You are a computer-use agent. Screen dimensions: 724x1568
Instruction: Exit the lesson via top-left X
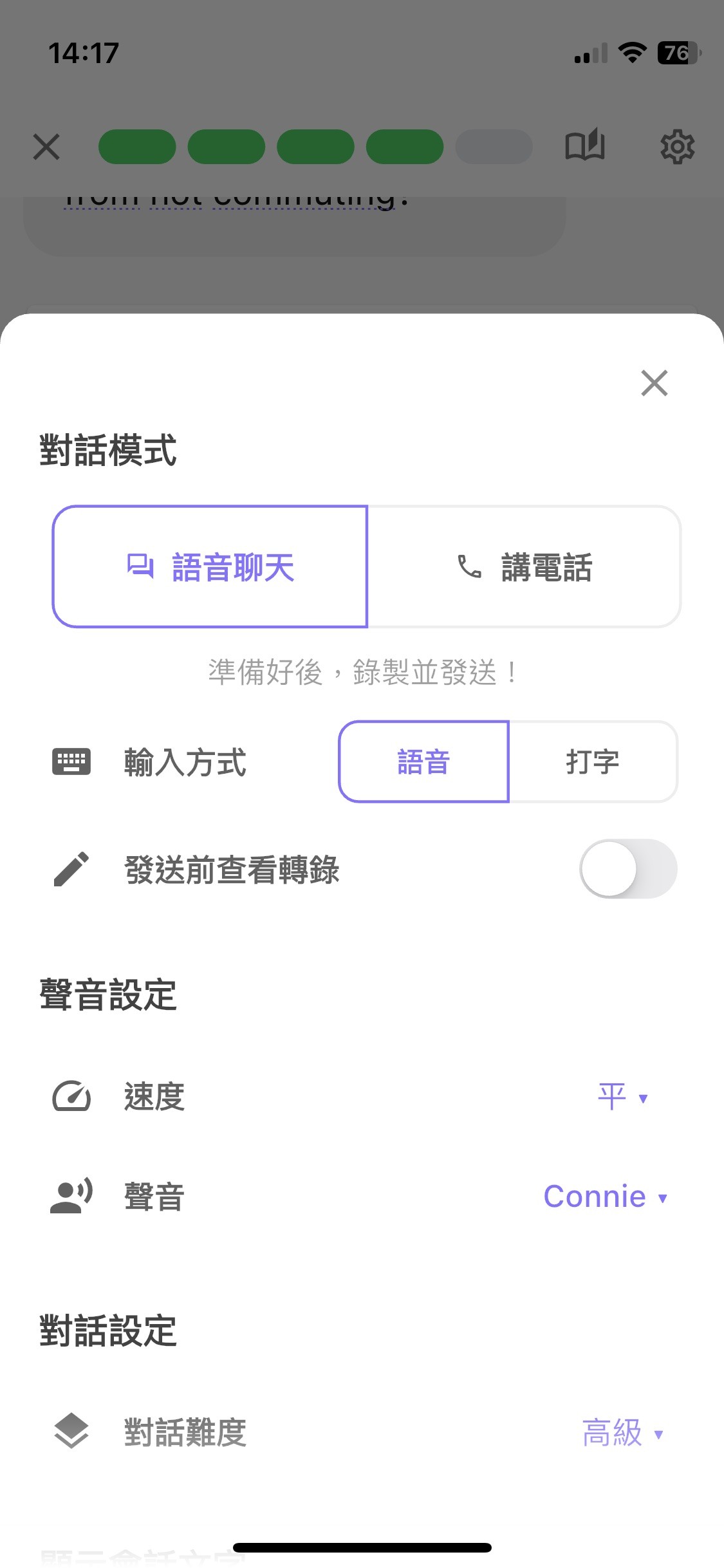tap(46, 146)
